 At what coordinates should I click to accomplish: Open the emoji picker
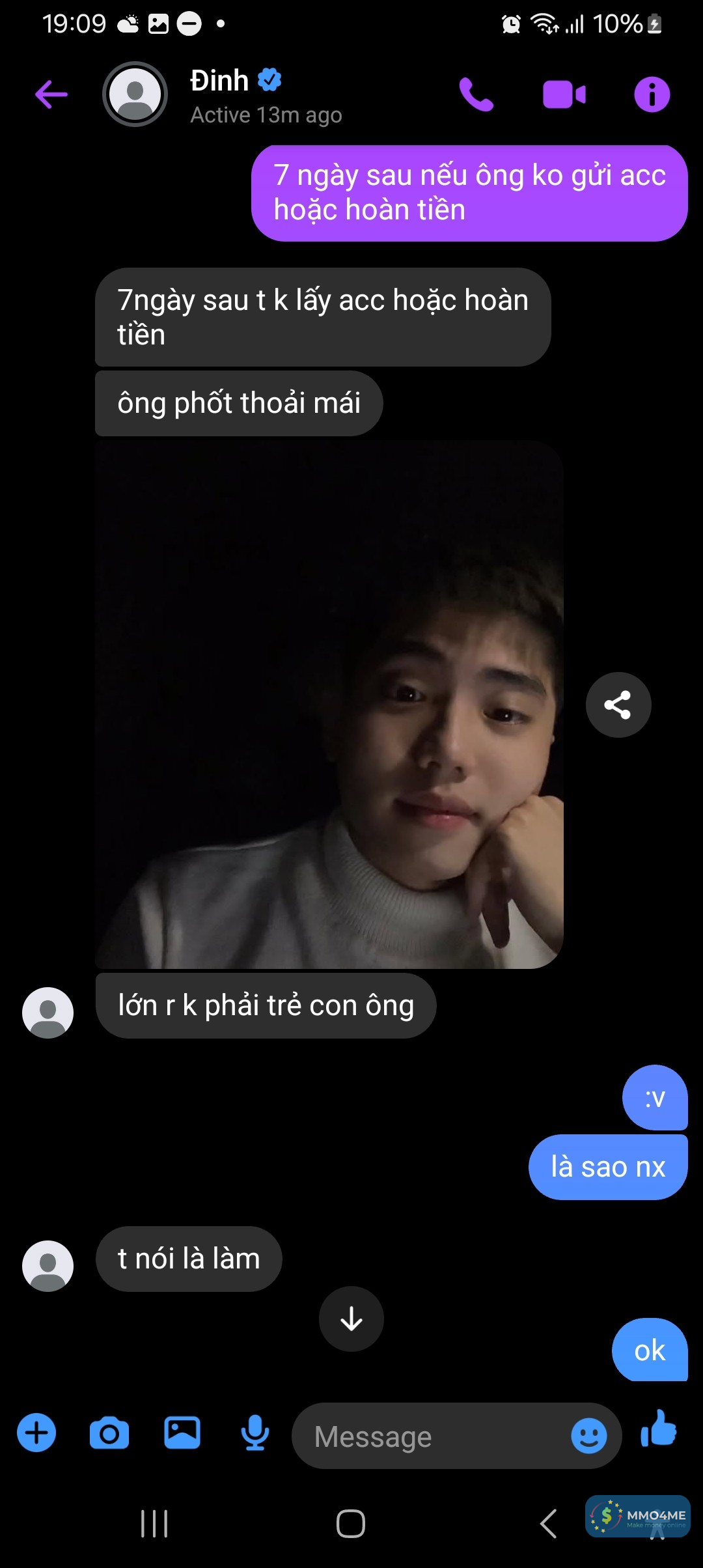point(588,1436)
